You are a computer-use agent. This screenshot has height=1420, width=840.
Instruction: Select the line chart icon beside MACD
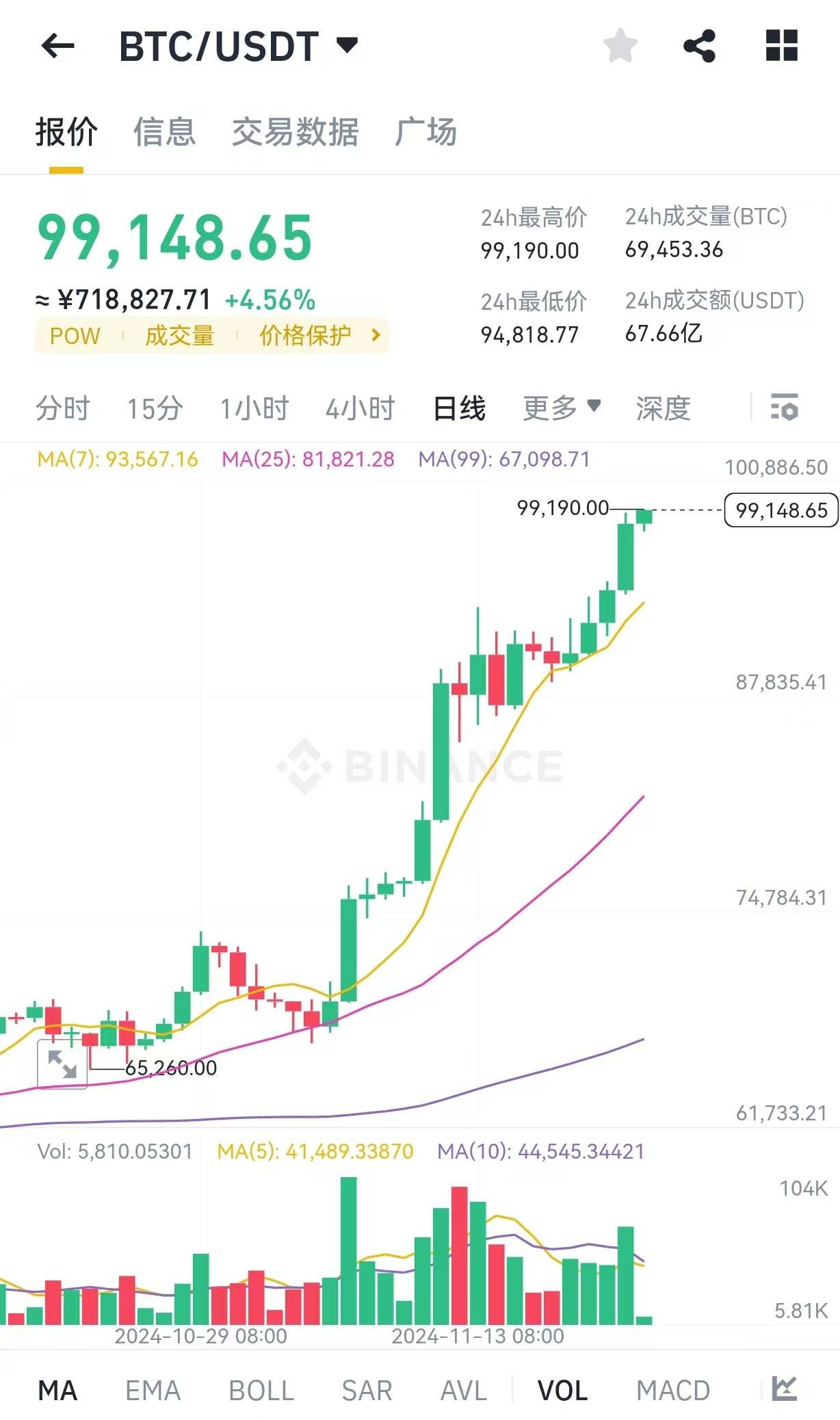(x=785, y=1391)
